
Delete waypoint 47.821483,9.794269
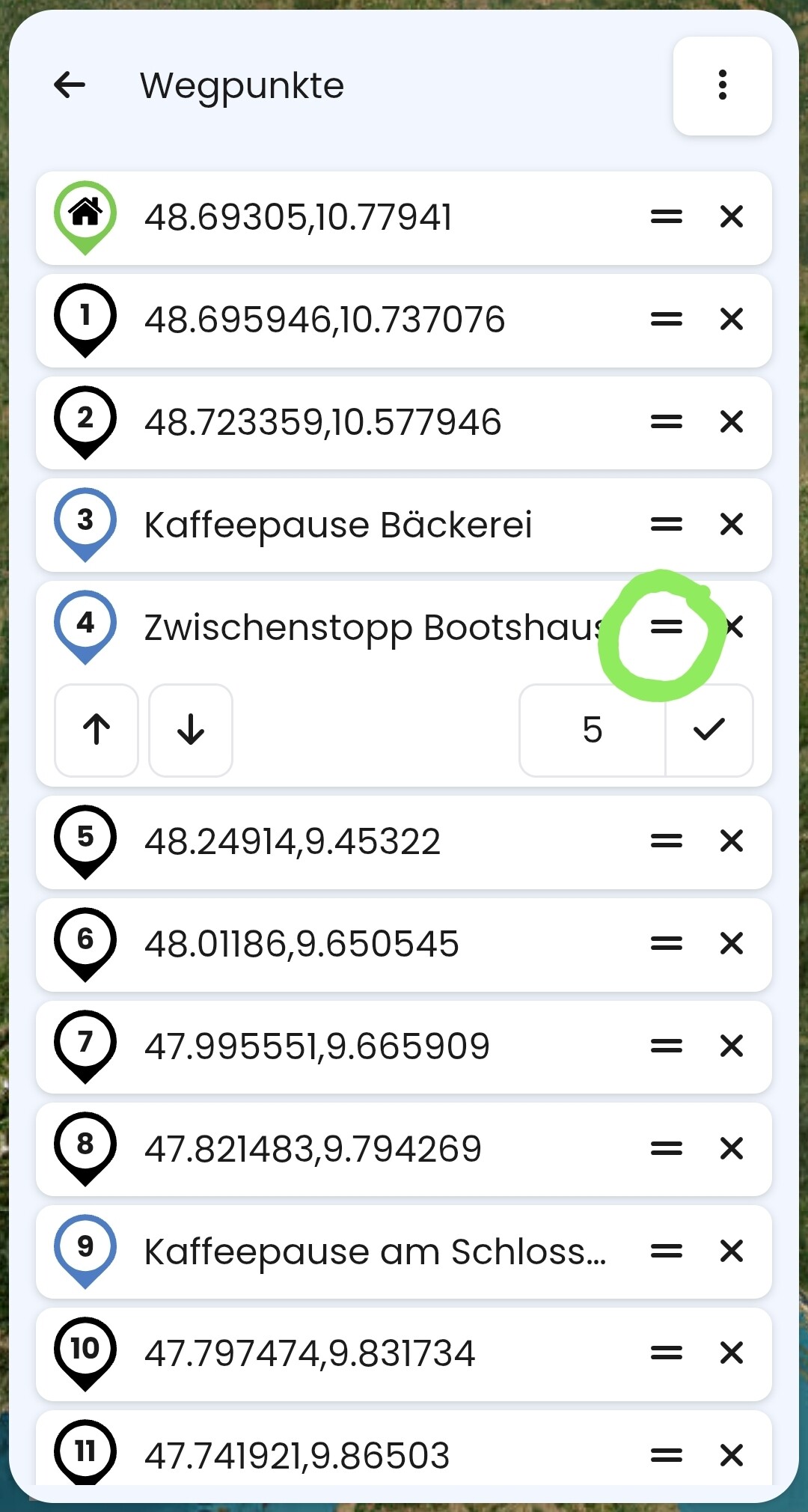point(731,1149)
